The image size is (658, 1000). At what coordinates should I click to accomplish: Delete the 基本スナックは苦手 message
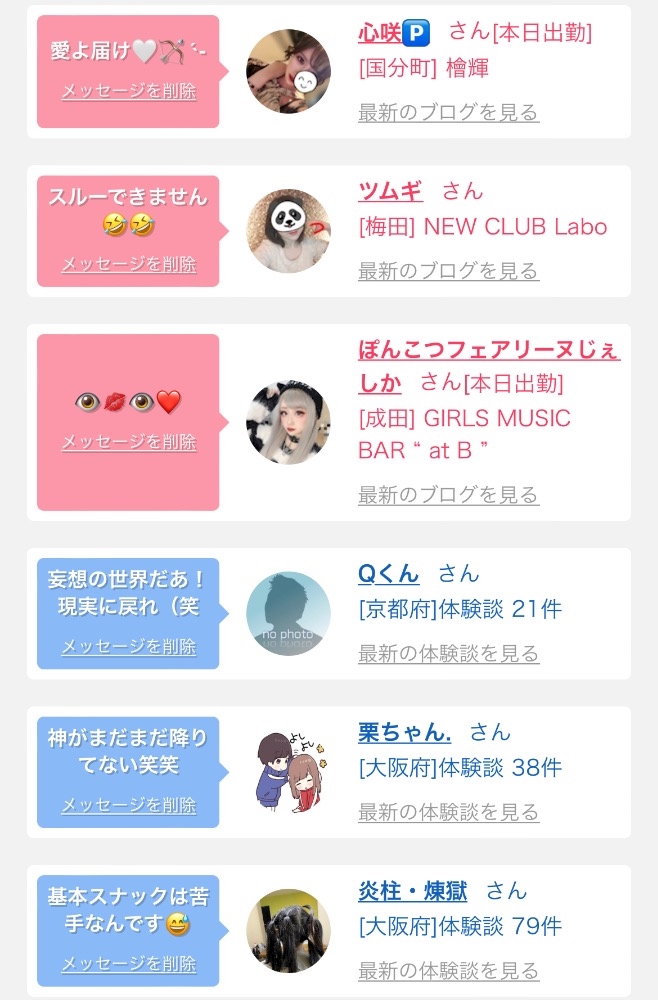(129, 964)
